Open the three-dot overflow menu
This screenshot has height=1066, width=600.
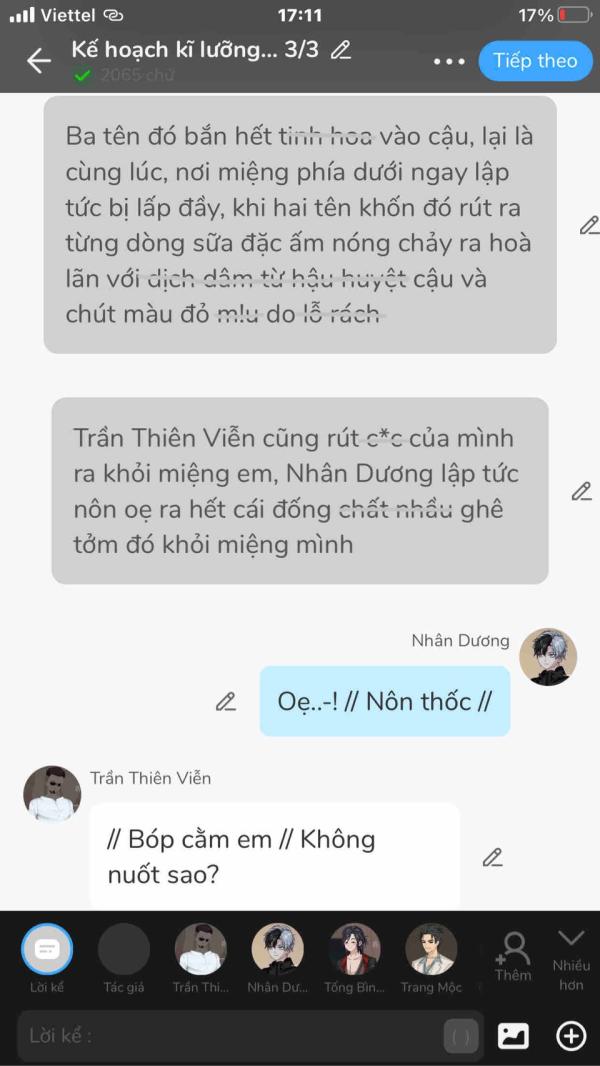[x=448, y=61]
